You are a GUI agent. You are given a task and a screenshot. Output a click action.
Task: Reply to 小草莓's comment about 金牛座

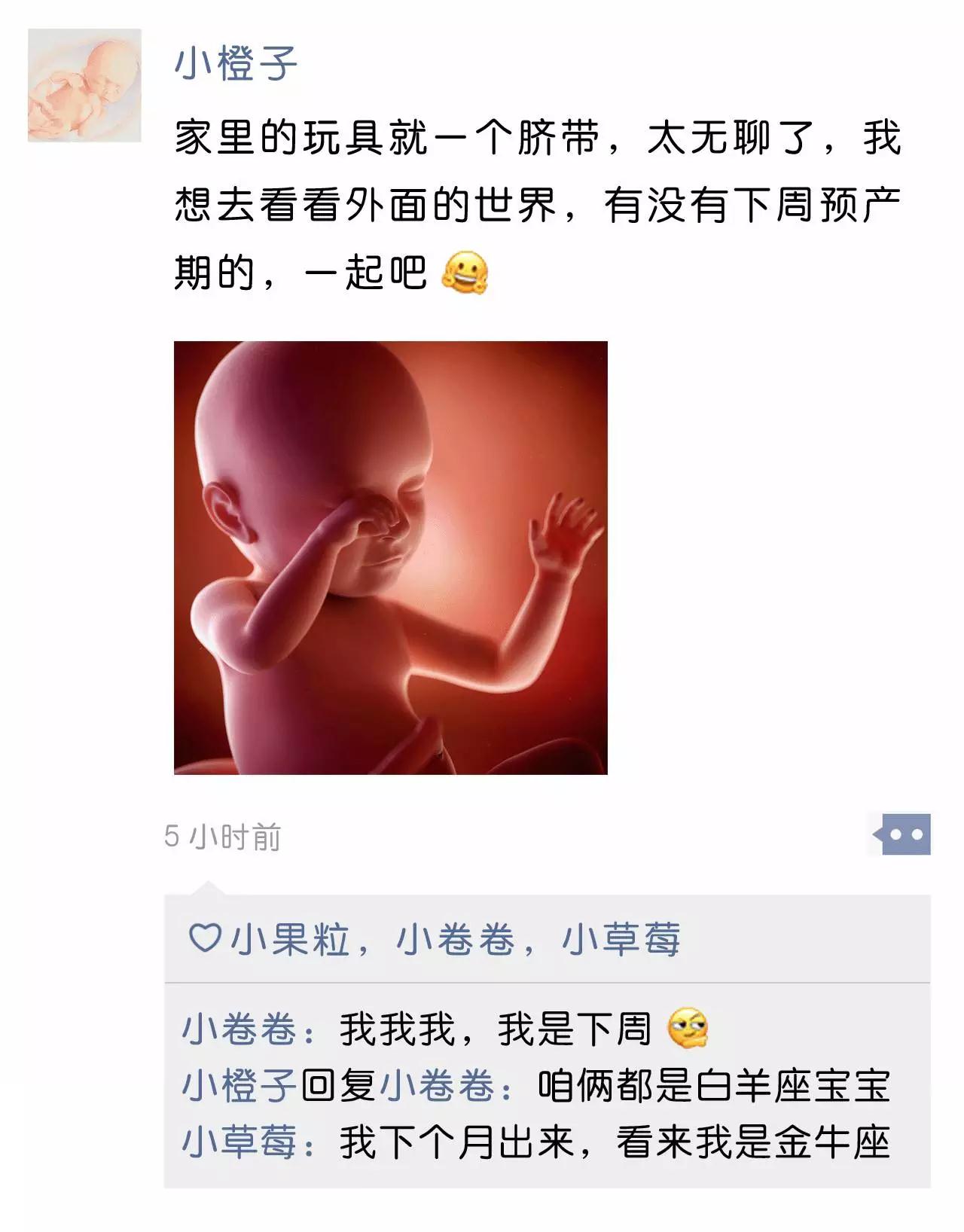tap(614, 1143)
